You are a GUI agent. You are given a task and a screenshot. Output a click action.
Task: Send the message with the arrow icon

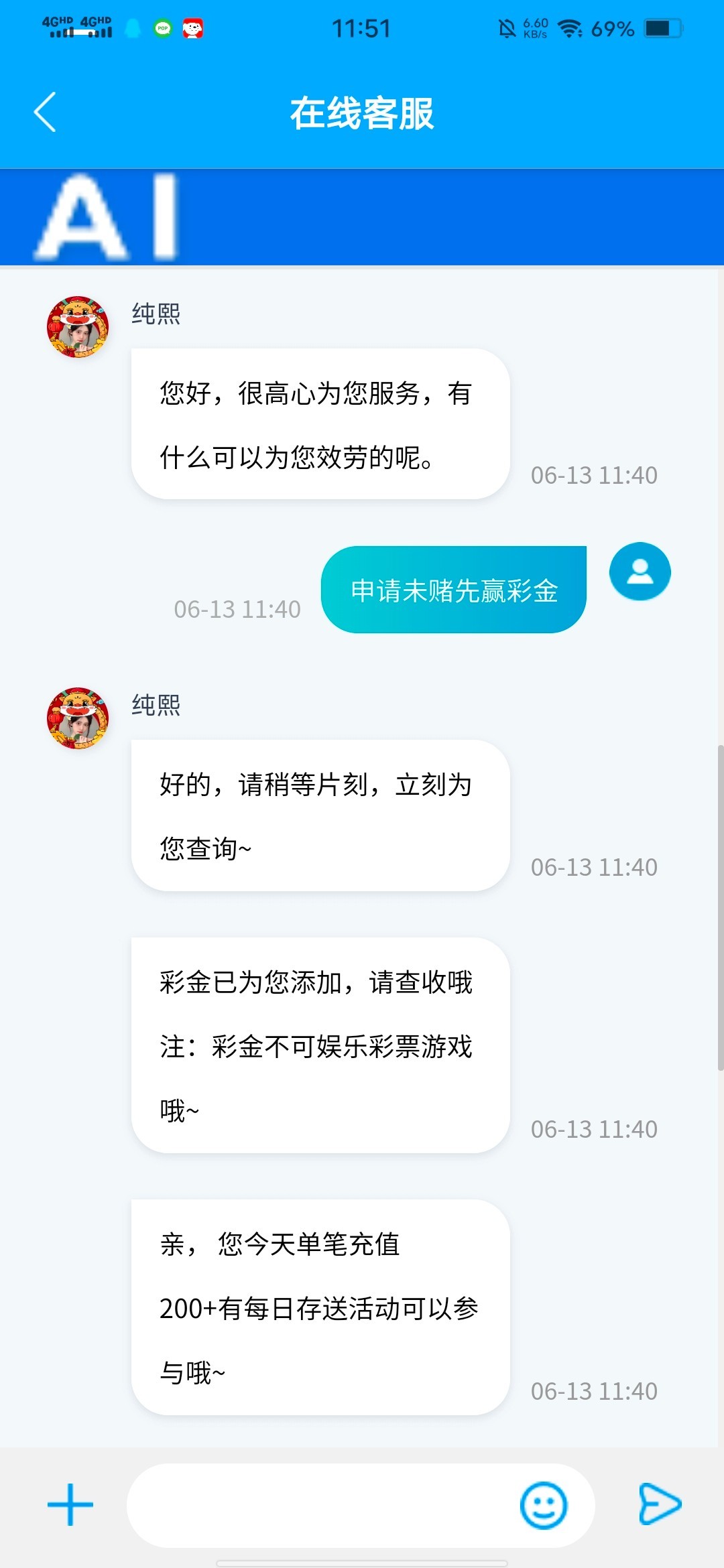[x=660, y=1504]
